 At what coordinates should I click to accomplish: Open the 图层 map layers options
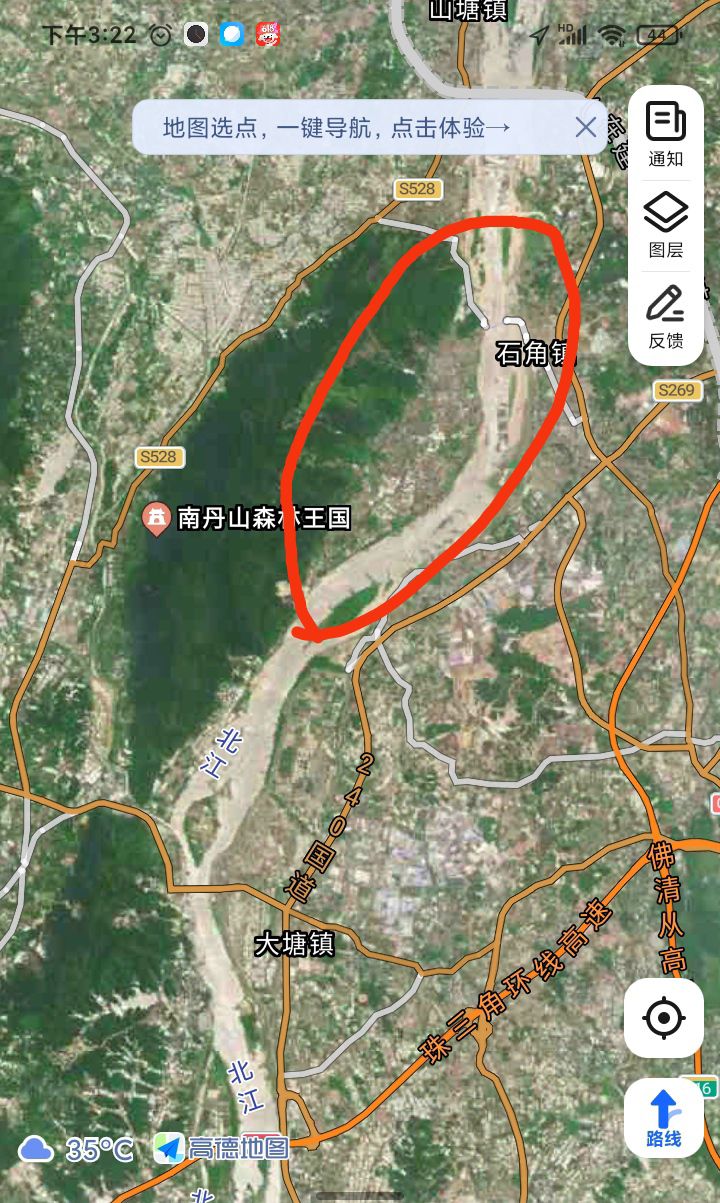665,225
